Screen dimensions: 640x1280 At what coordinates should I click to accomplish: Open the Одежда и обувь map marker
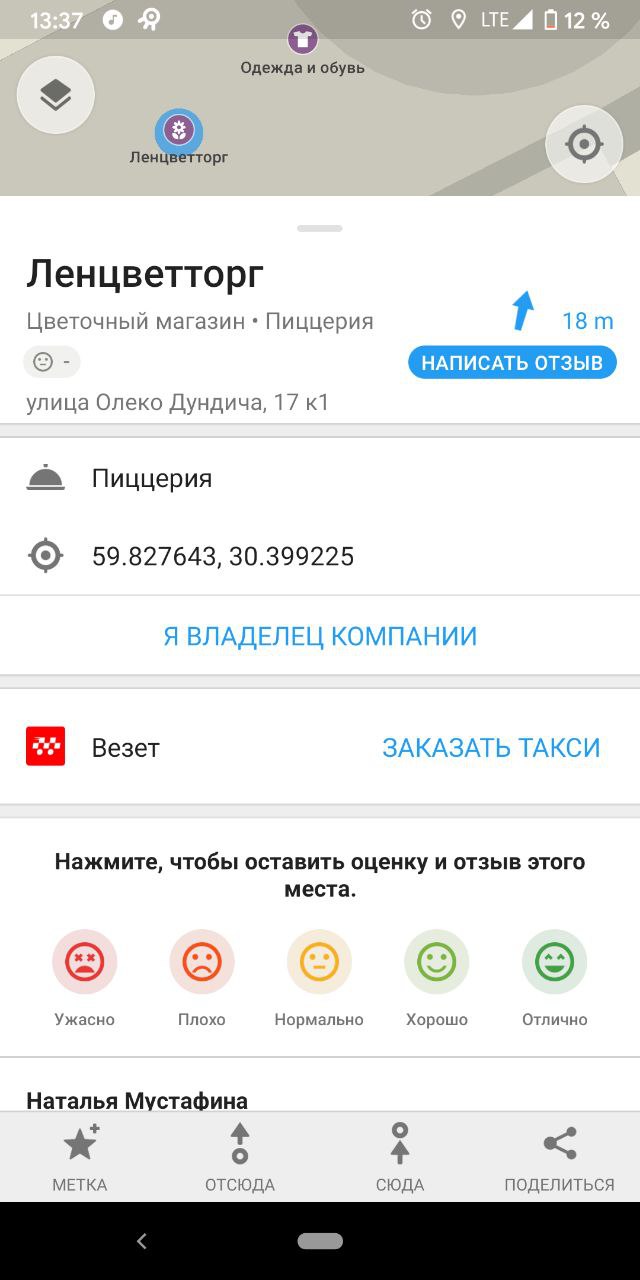coord(302,41)
